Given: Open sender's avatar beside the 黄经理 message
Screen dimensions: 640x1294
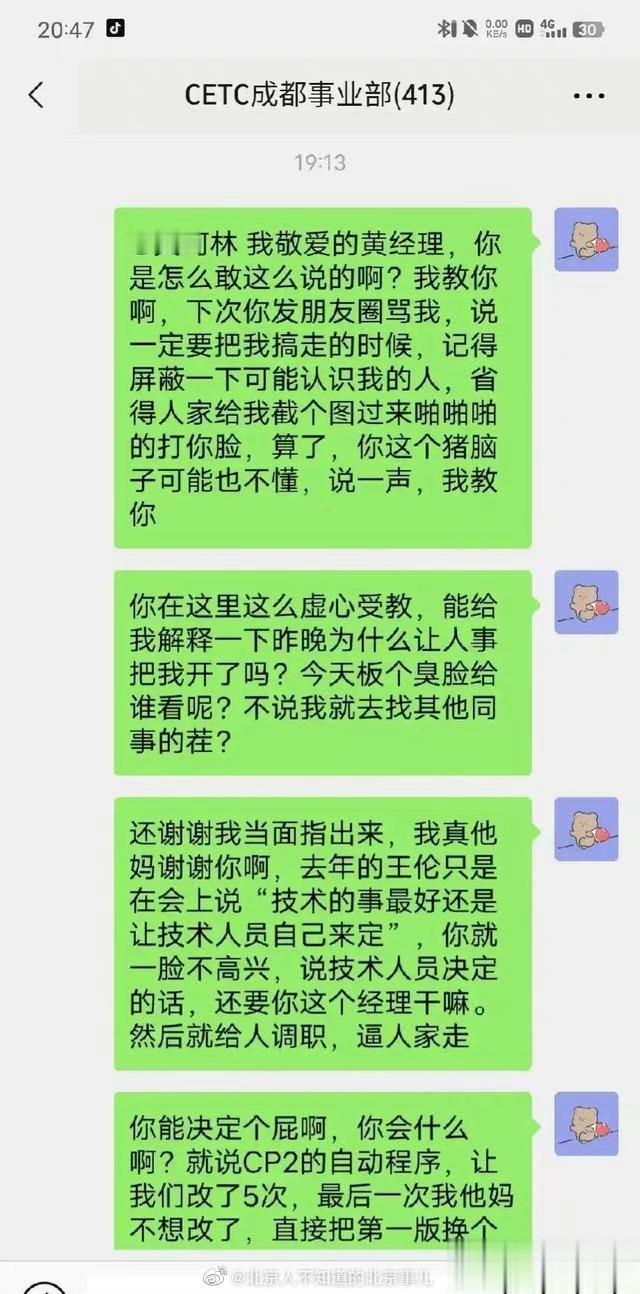Looking at the screenshot, I should 585,240.
